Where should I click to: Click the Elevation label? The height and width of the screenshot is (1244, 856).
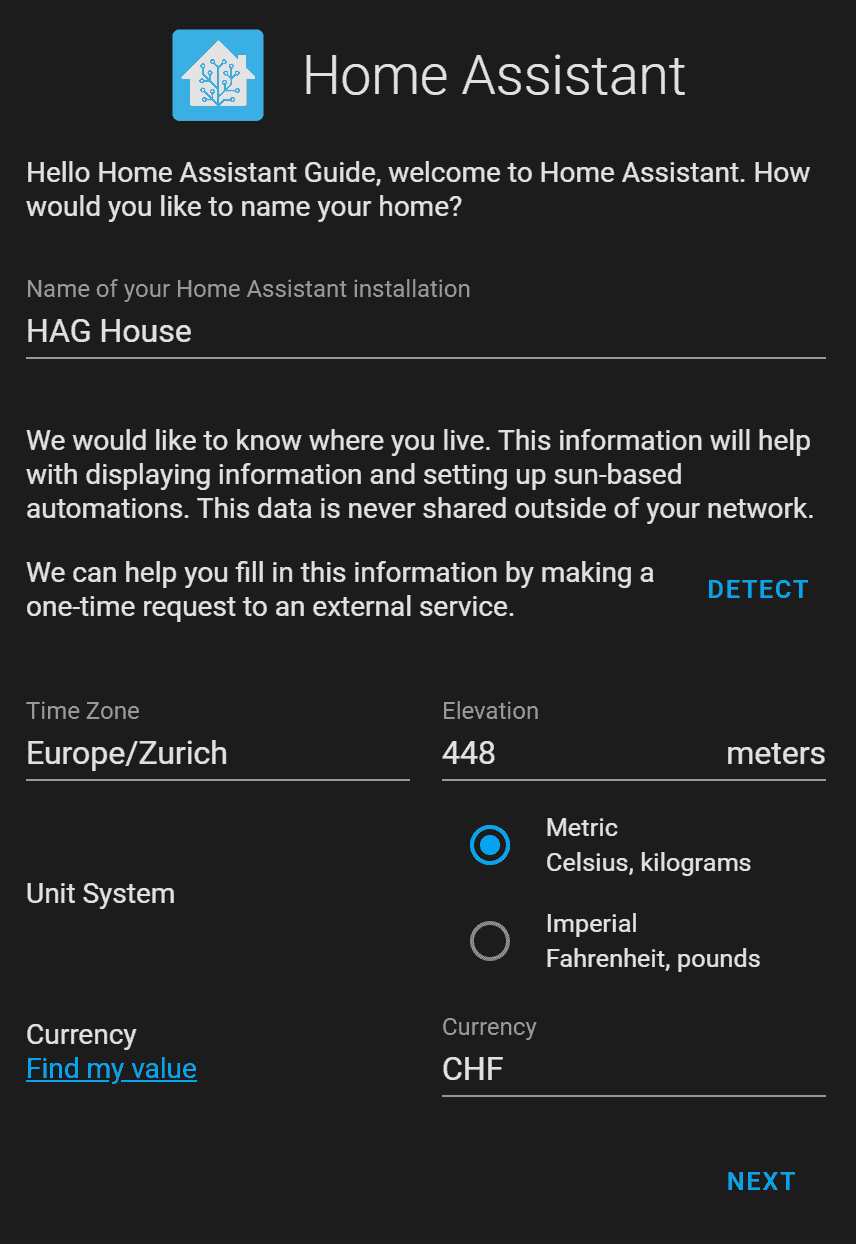490,711
